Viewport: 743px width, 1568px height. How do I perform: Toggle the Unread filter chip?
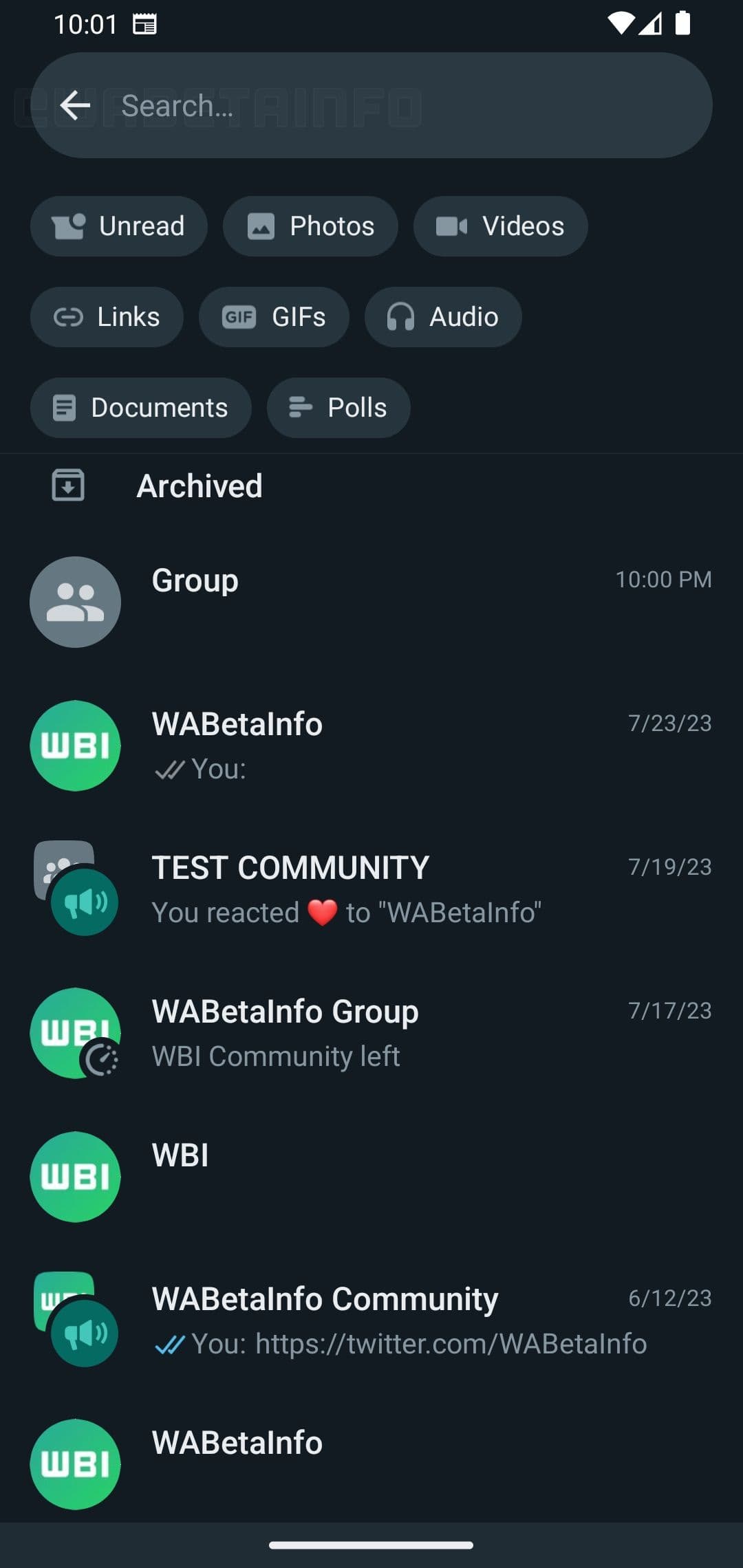[118, 226]
